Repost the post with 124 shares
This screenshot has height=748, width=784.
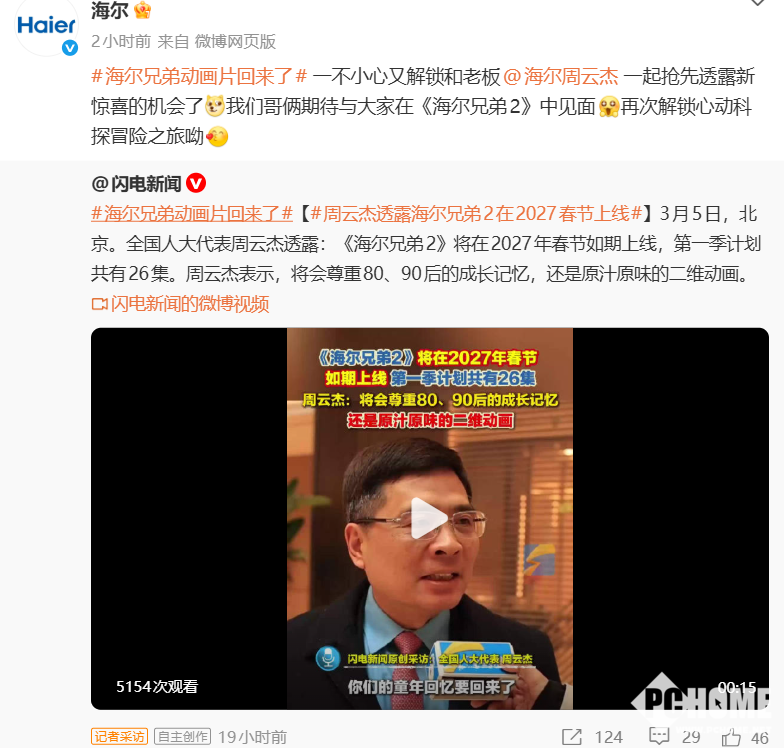click(593, 737)
